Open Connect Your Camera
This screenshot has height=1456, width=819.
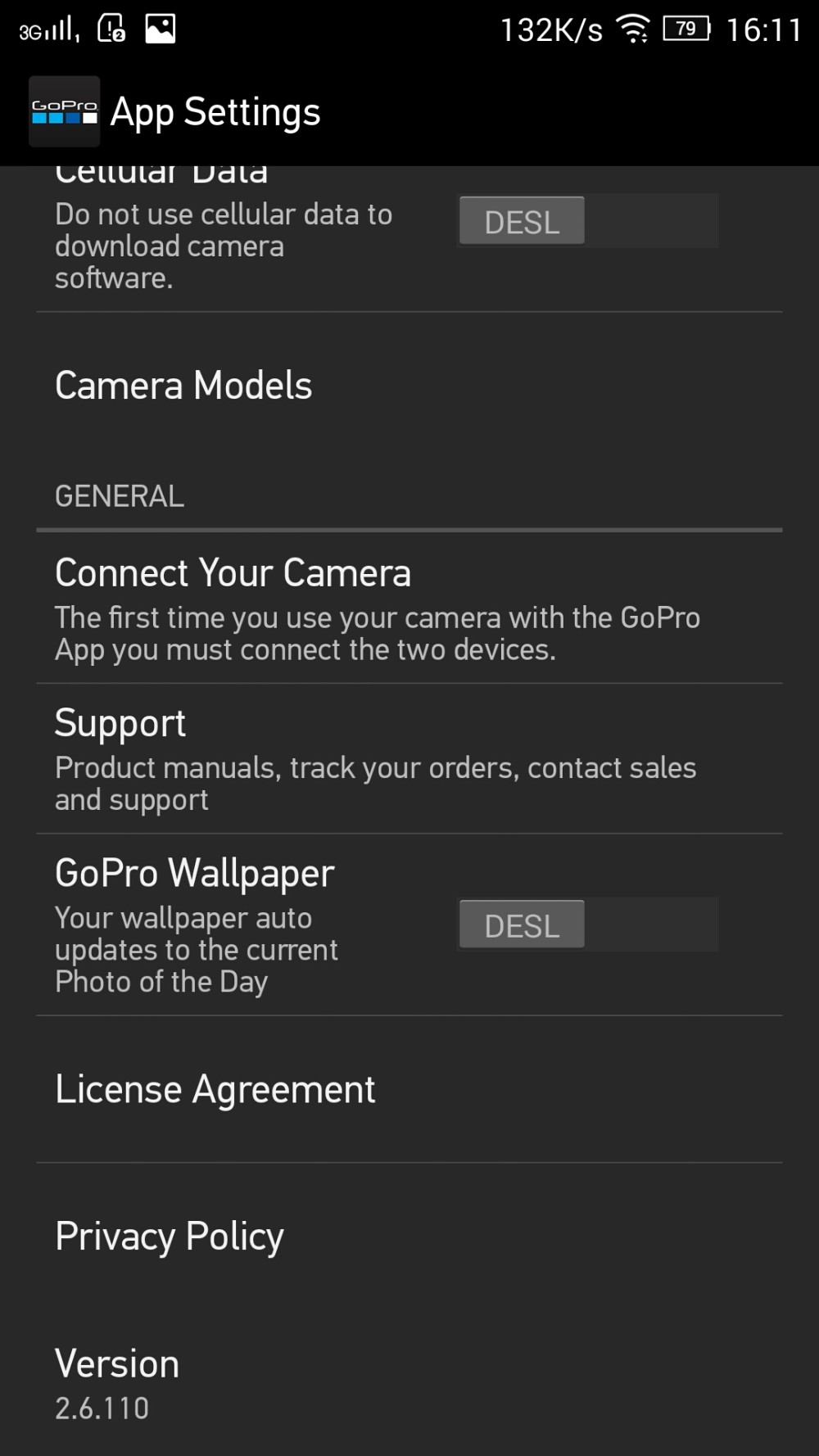[x=409, y=608]
